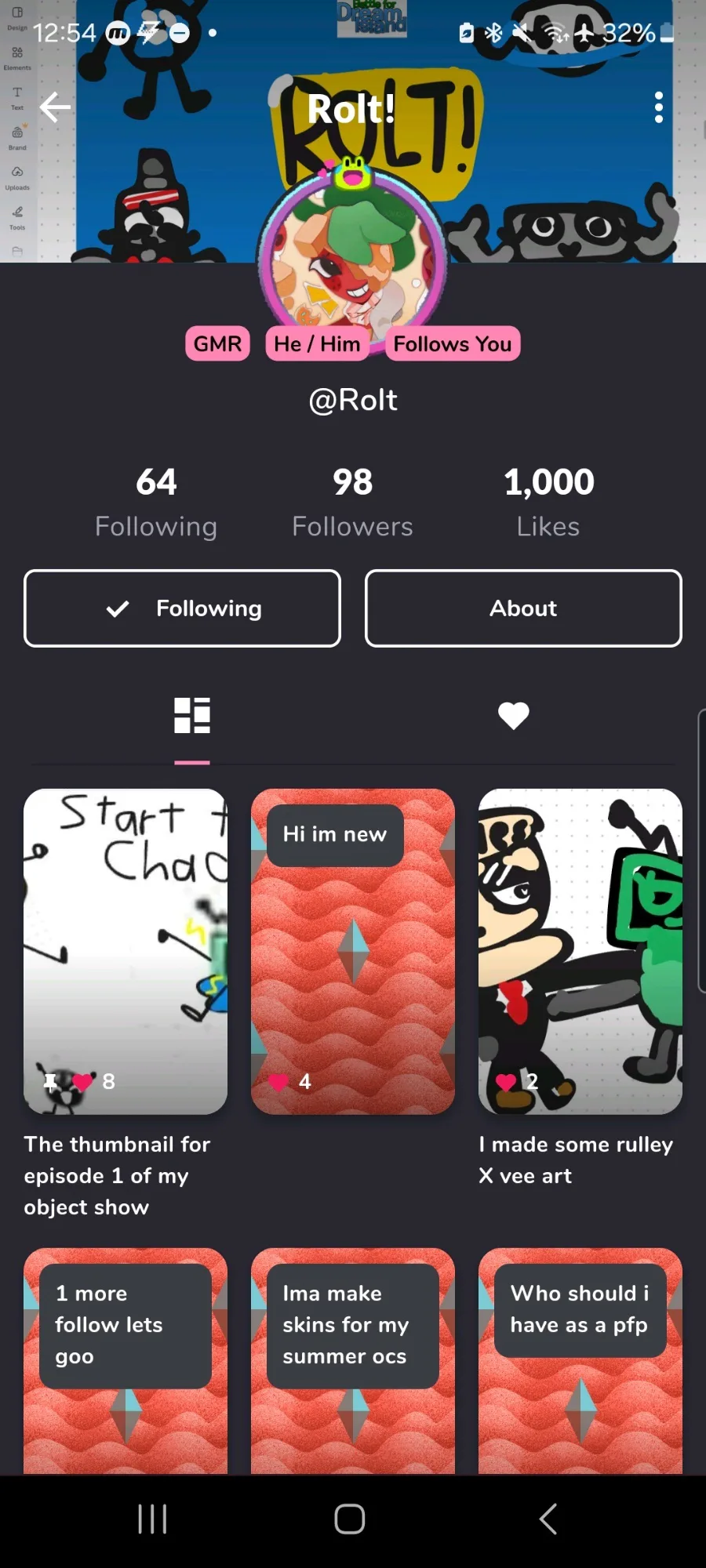Open the rulley X vee art post

click(580, 950)
